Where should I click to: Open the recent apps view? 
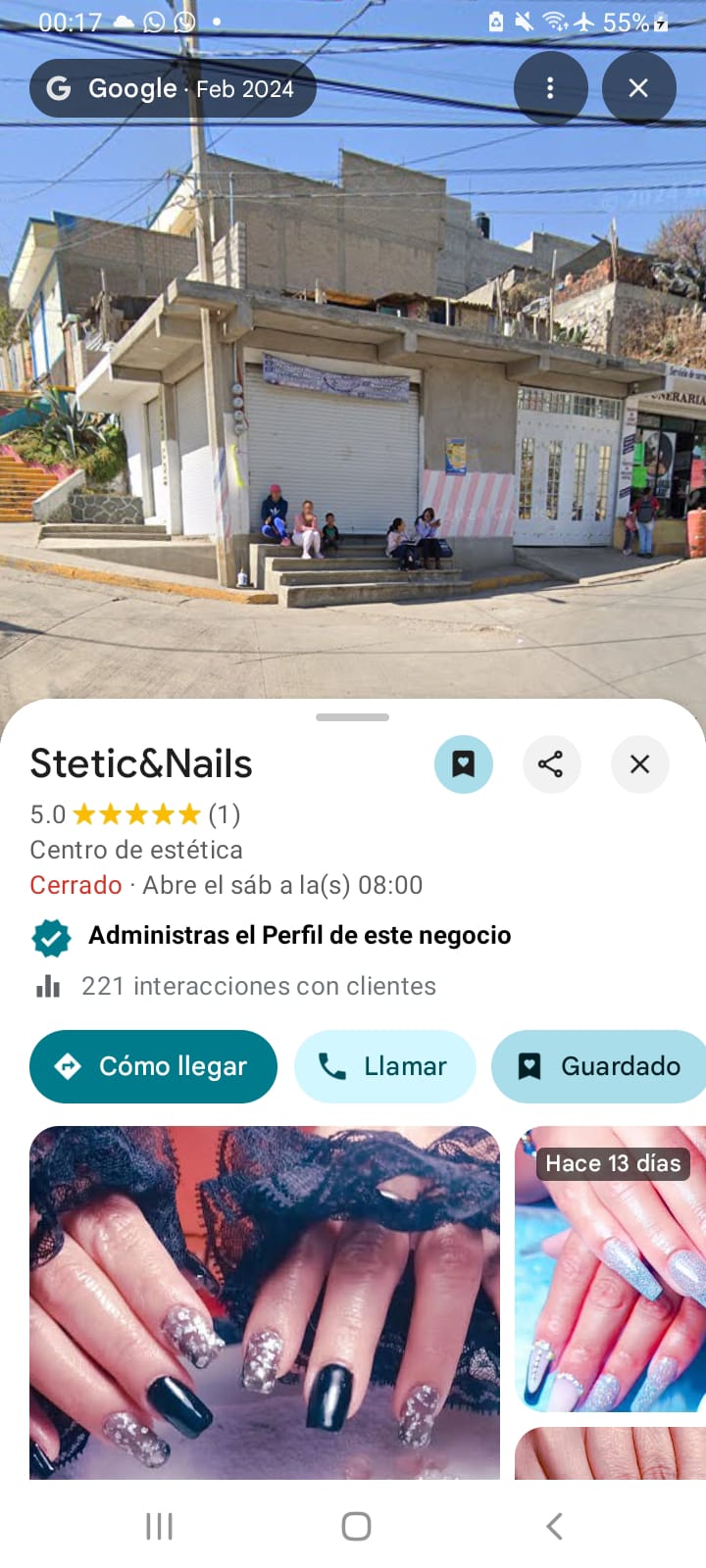pyautogui.click(x=159, y=1526)
